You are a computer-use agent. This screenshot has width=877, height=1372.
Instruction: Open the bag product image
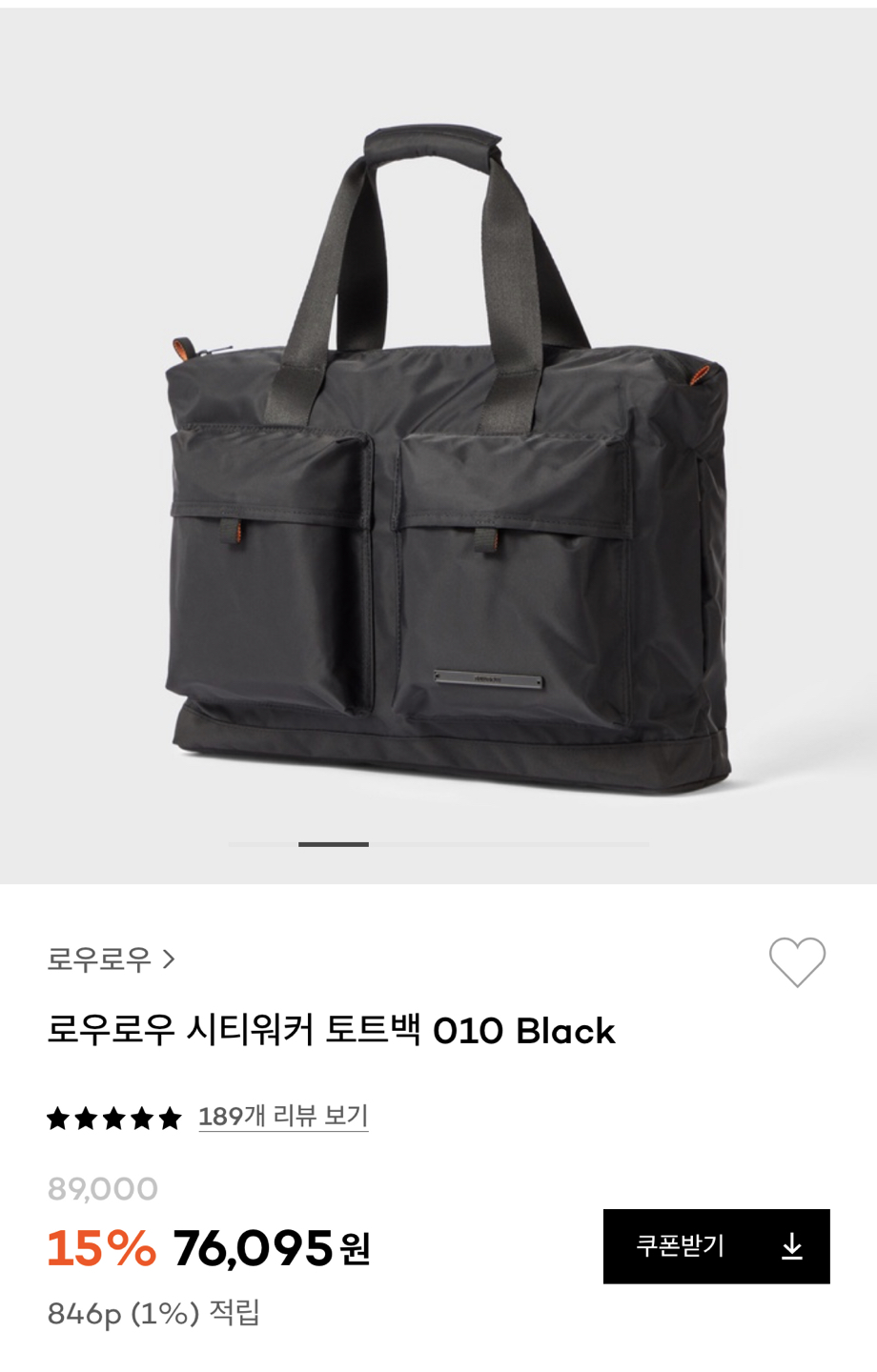pos(438,457)
